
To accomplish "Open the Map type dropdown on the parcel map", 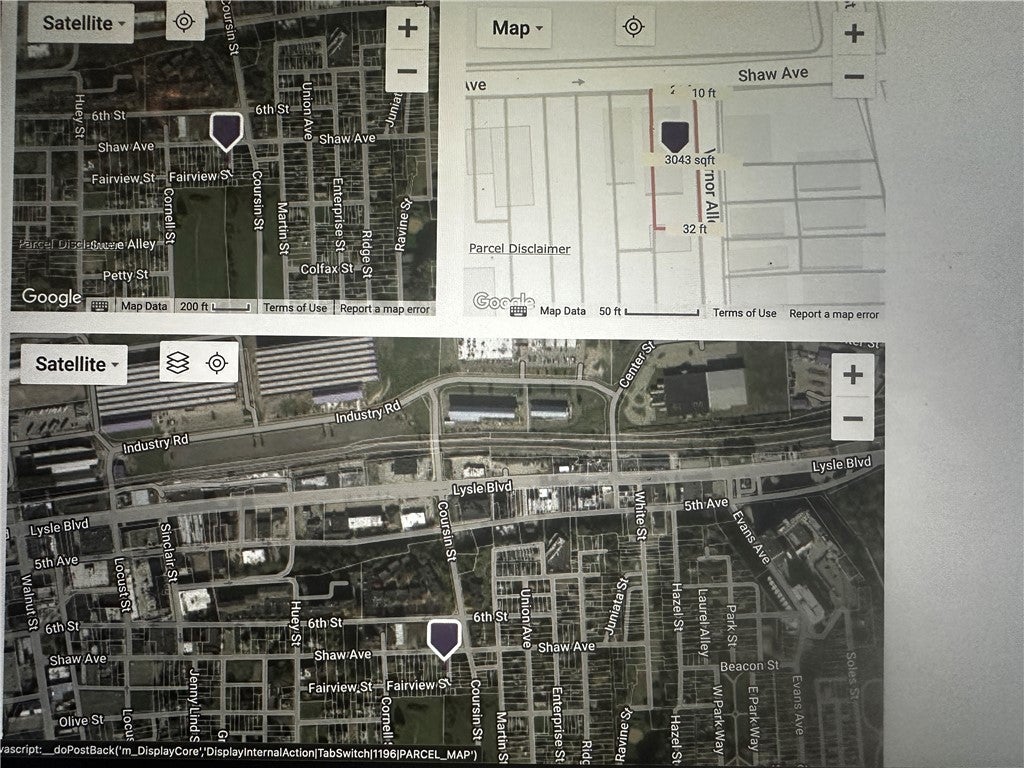I will pyautogui.click(x=517, y=28).
